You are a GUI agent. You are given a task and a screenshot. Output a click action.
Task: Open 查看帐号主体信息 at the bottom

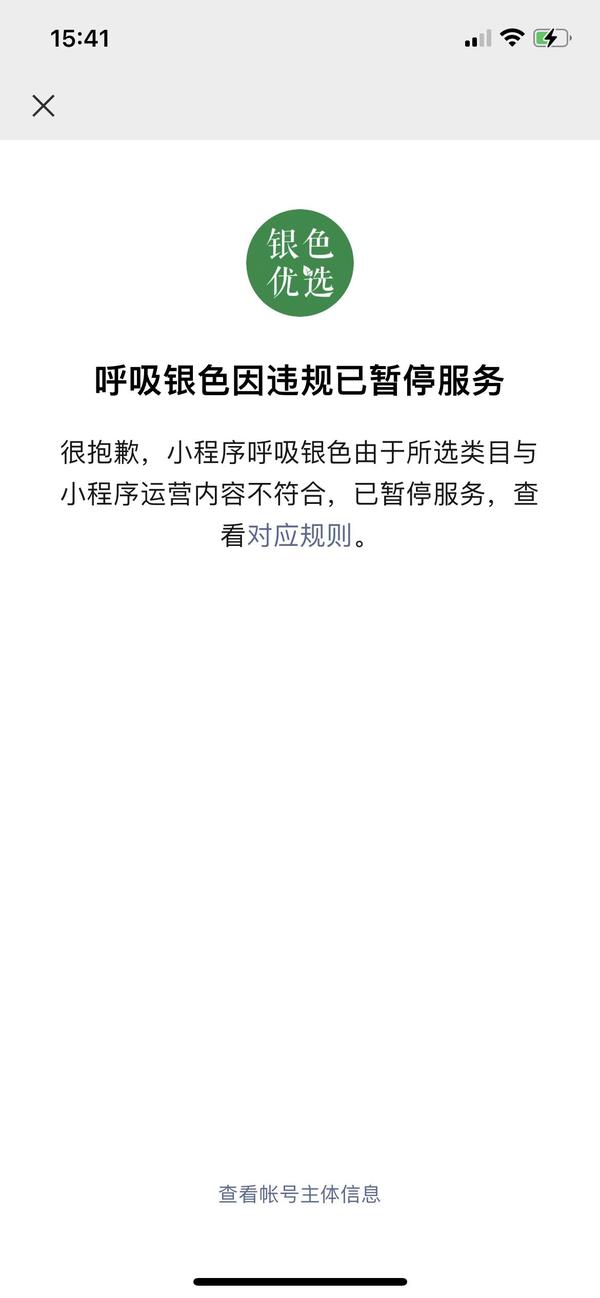click(x=299, y=1193)
